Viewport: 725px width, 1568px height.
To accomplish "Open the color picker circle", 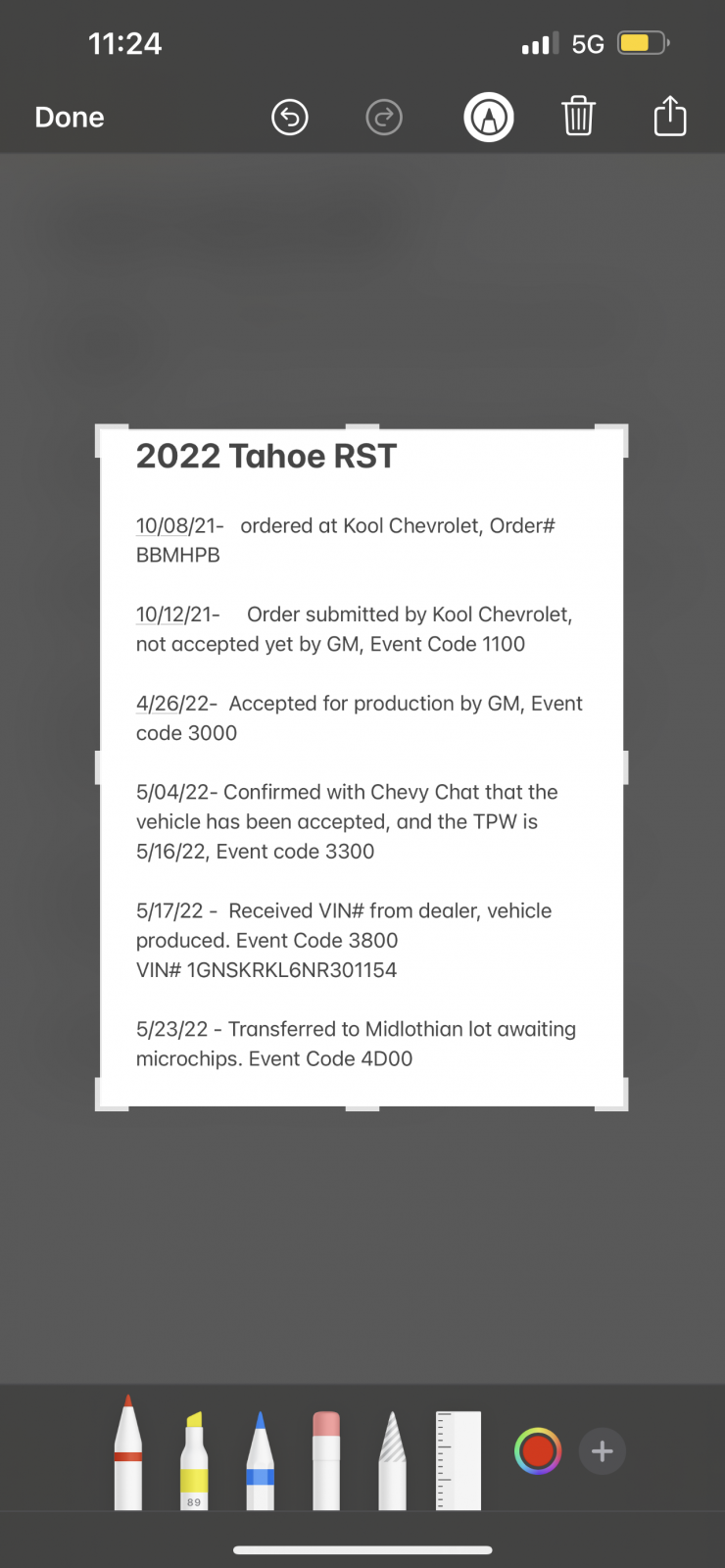I will pyautogui.click(x=538, y=1451).
